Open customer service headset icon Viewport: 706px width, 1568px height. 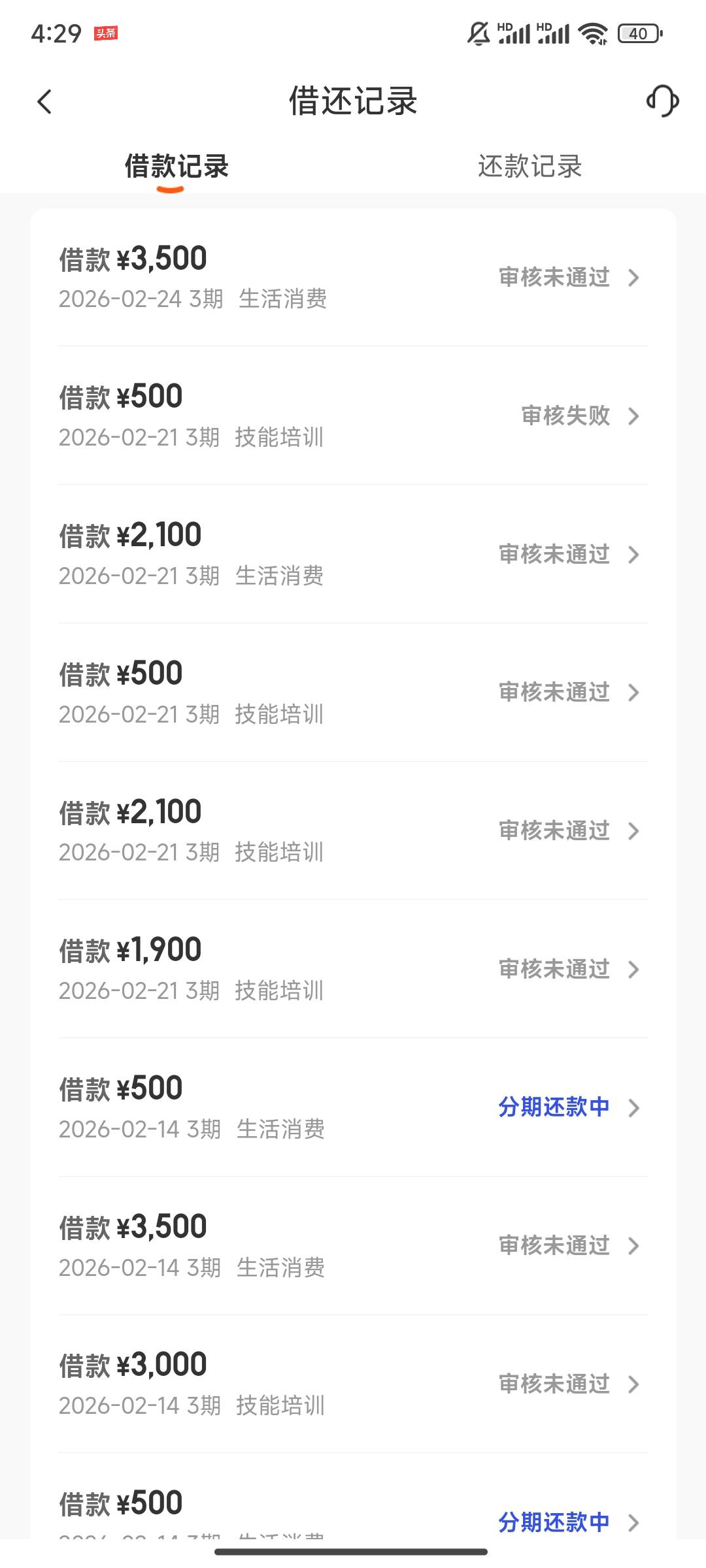pos(662,101)
